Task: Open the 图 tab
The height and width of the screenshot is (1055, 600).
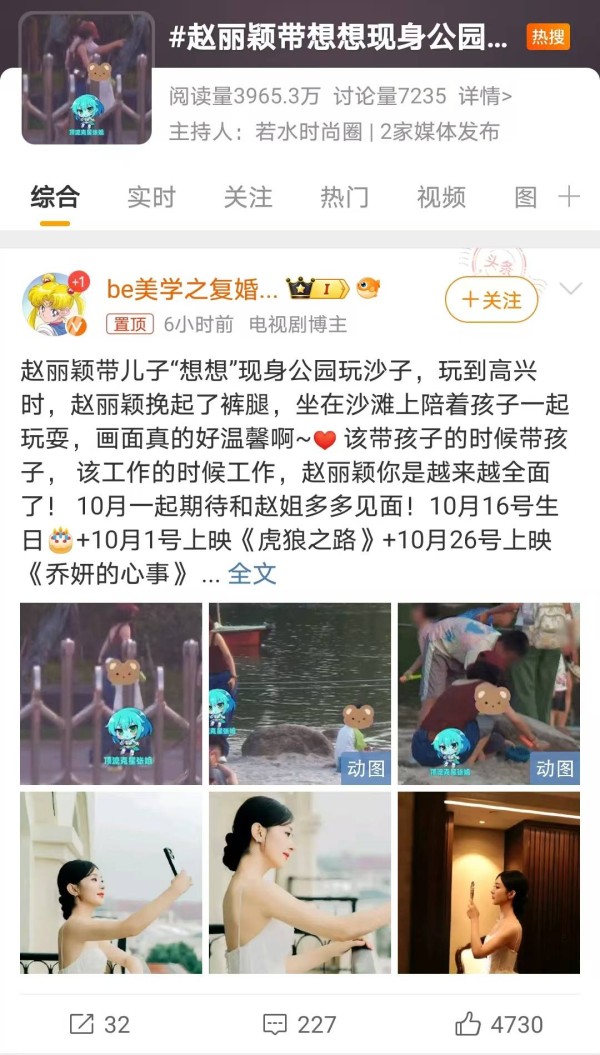Action: point(525,197)
